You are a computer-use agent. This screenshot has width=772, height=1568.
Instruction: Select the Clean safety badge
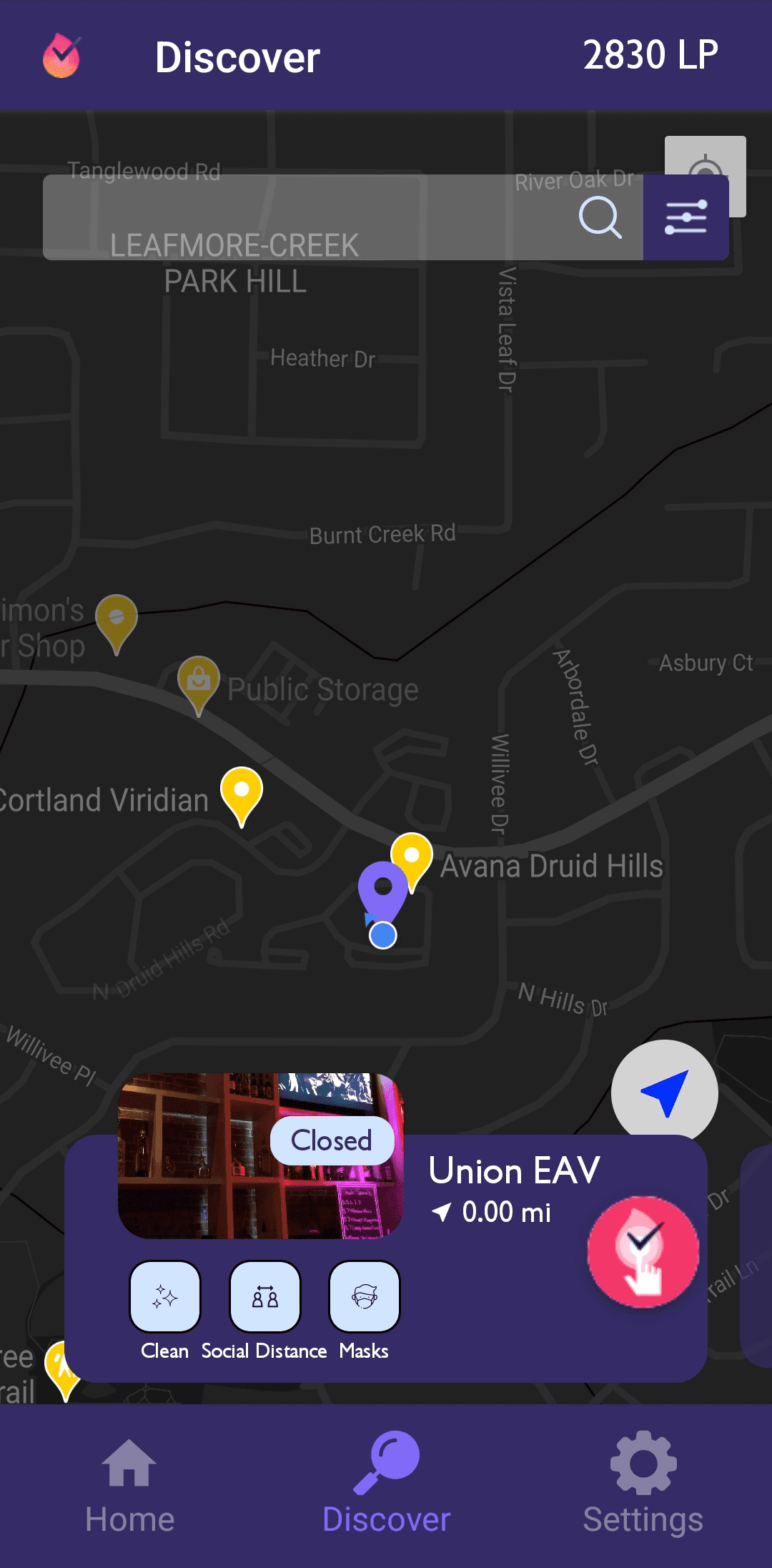tap(165, 1296)
